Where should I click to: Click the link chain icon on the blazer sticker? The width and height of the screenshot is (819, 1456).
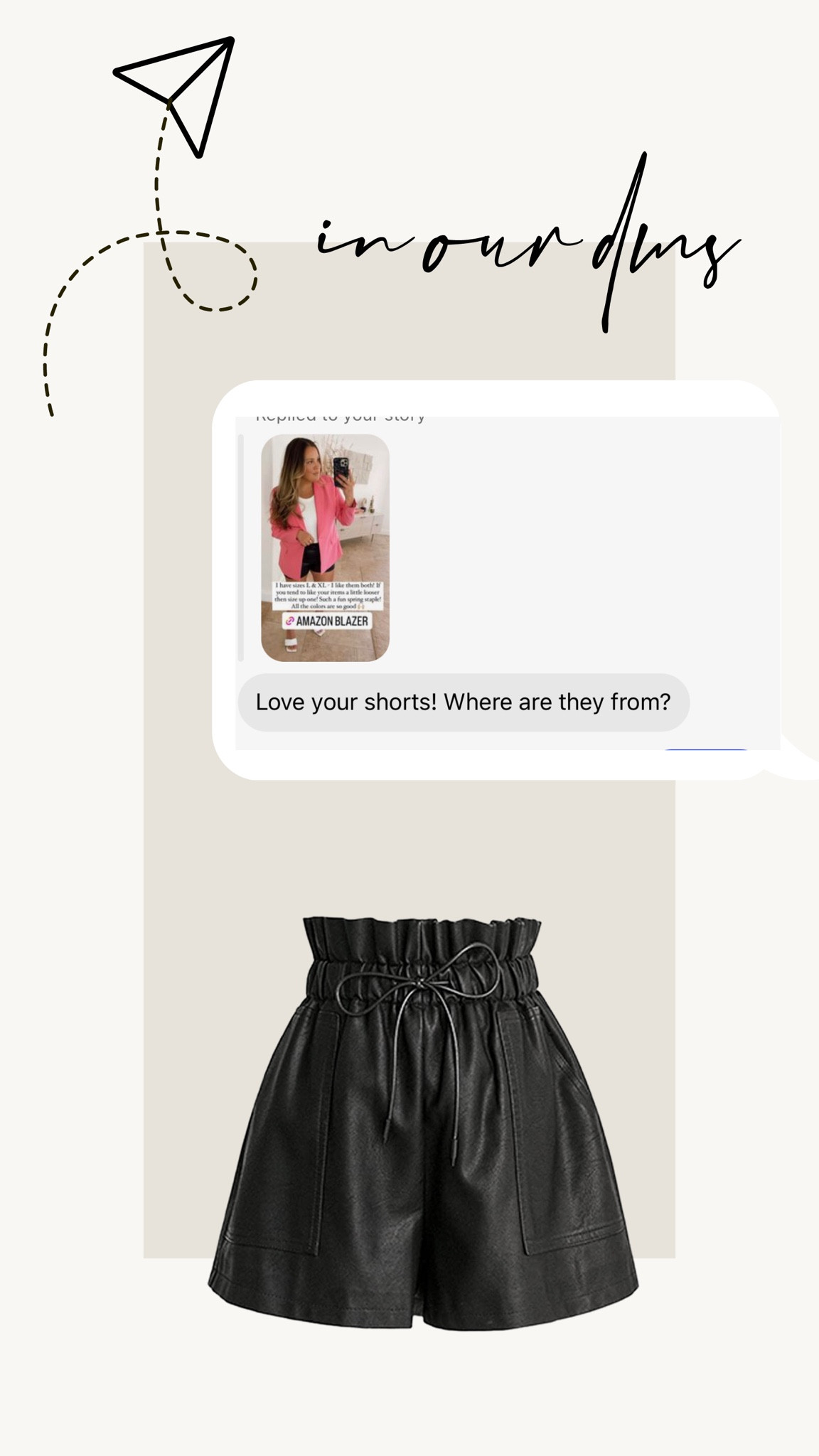291,621
